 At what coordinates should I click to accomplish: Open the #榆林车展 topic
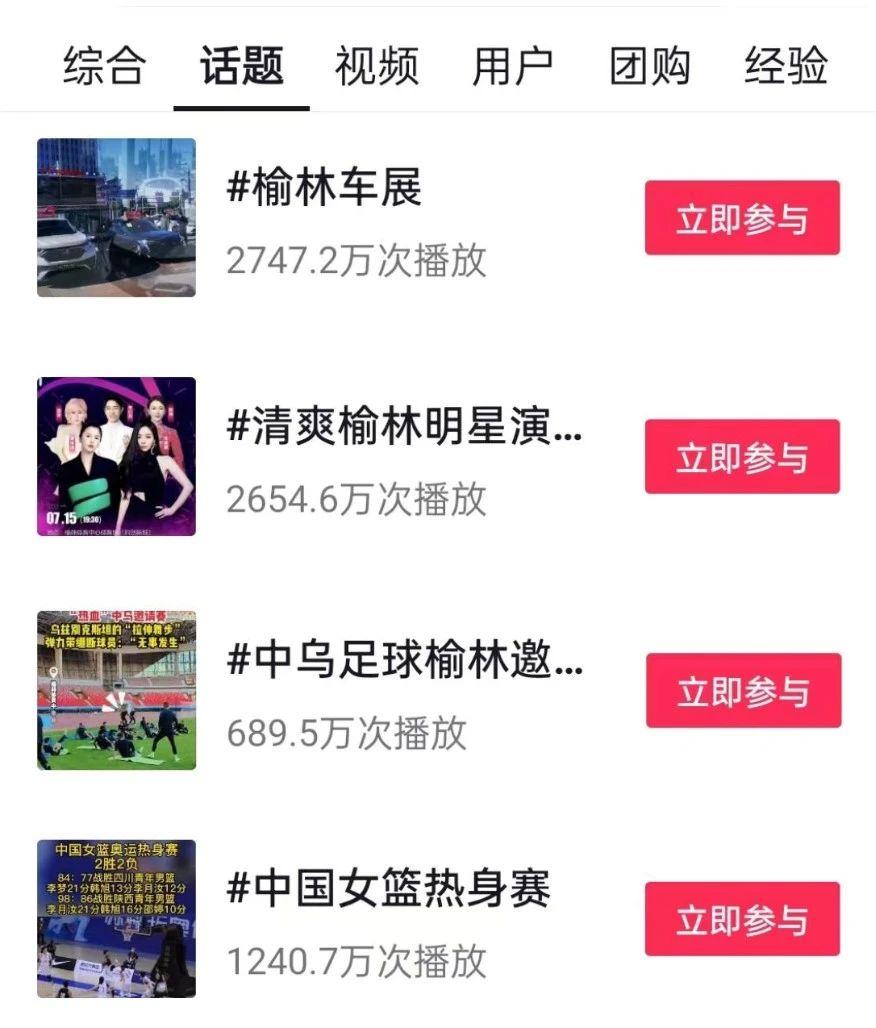coord(326,188)
